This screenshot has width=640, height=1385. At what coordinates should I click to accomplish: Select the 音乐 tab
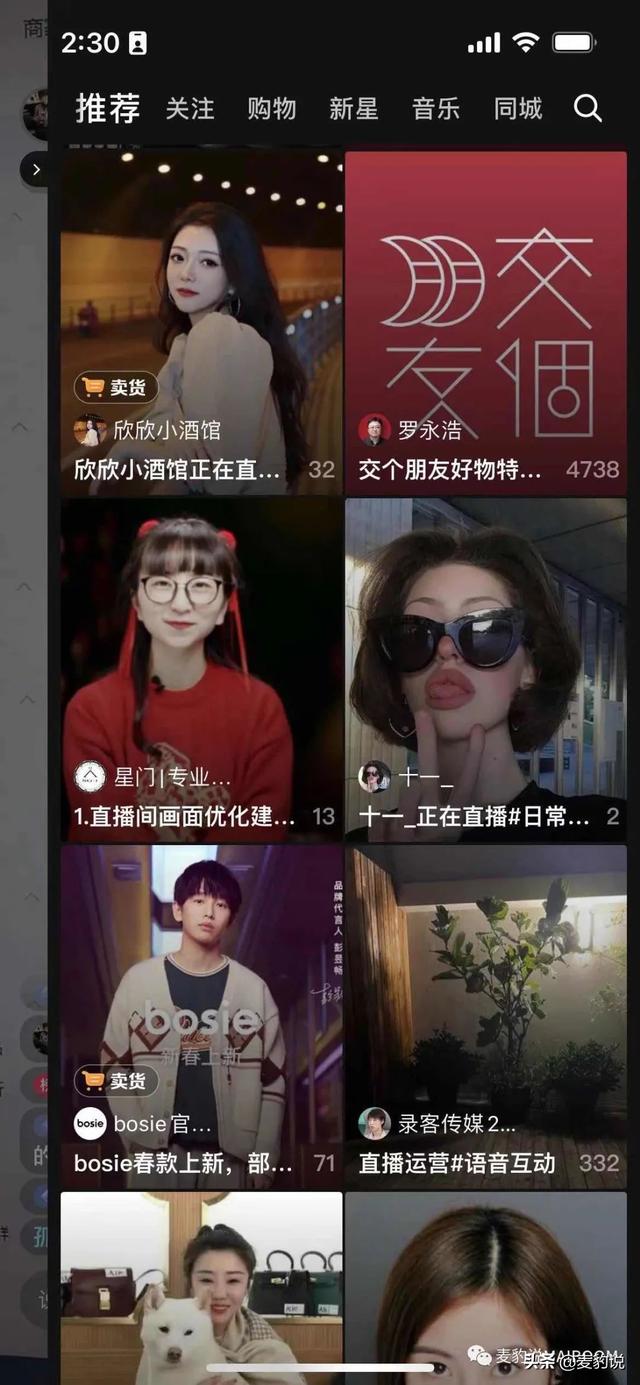(x=436, y=109)
